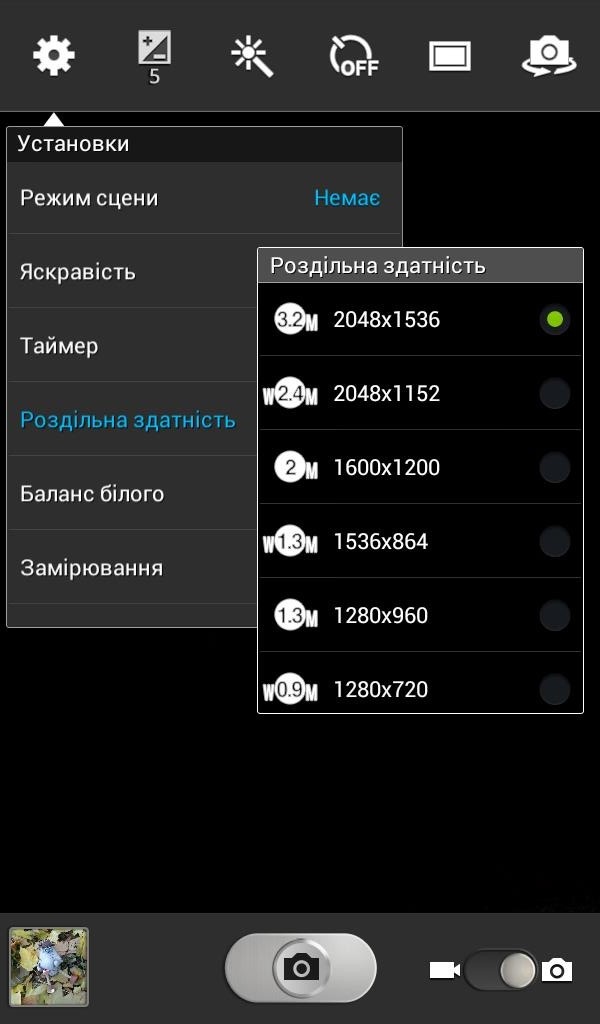This screenshot has height=1024, width=600.
Task: Select 1280x720 resolution
Action: pos(420,688)
